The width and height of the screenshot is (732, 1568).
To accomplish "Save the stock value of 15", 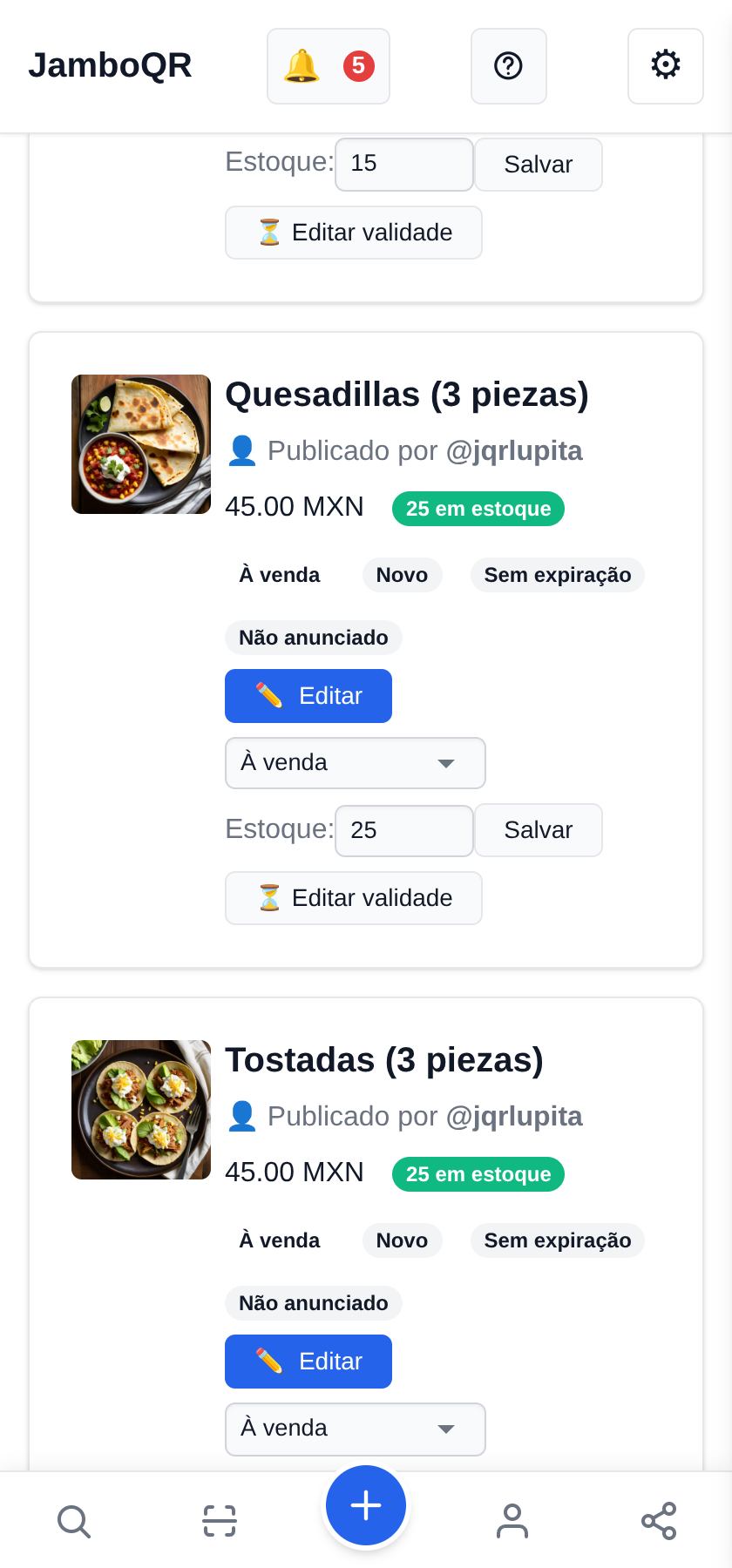I will point(539,165).
